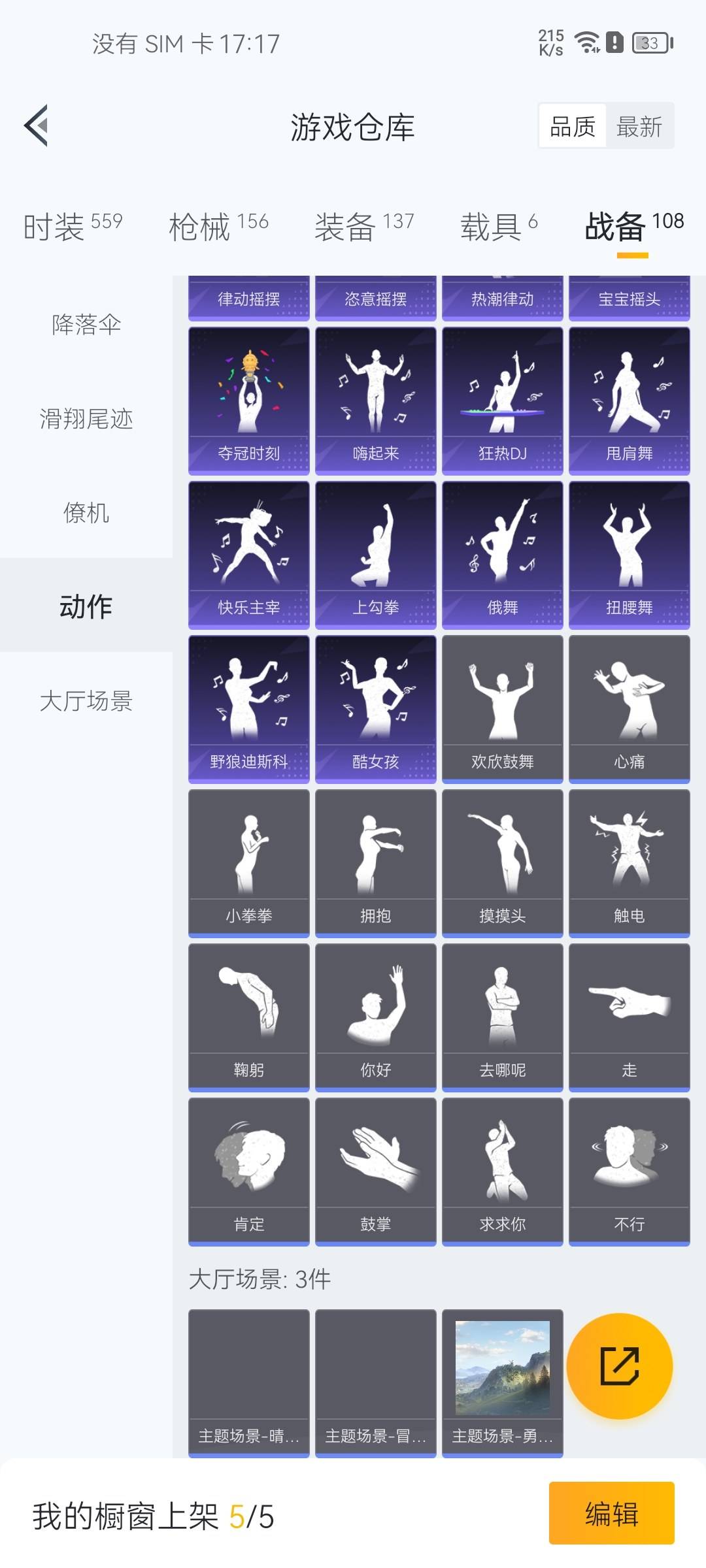Select 滑翔尾迹 in the side menu
Image resolution: width=706 pixels, height=1568 pixels.
click(x=86, y=419)
